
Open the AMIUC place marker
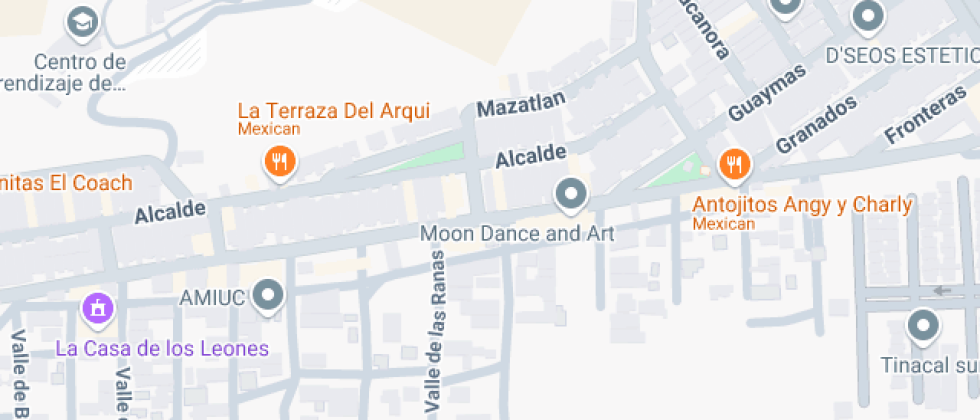point(269,295)
